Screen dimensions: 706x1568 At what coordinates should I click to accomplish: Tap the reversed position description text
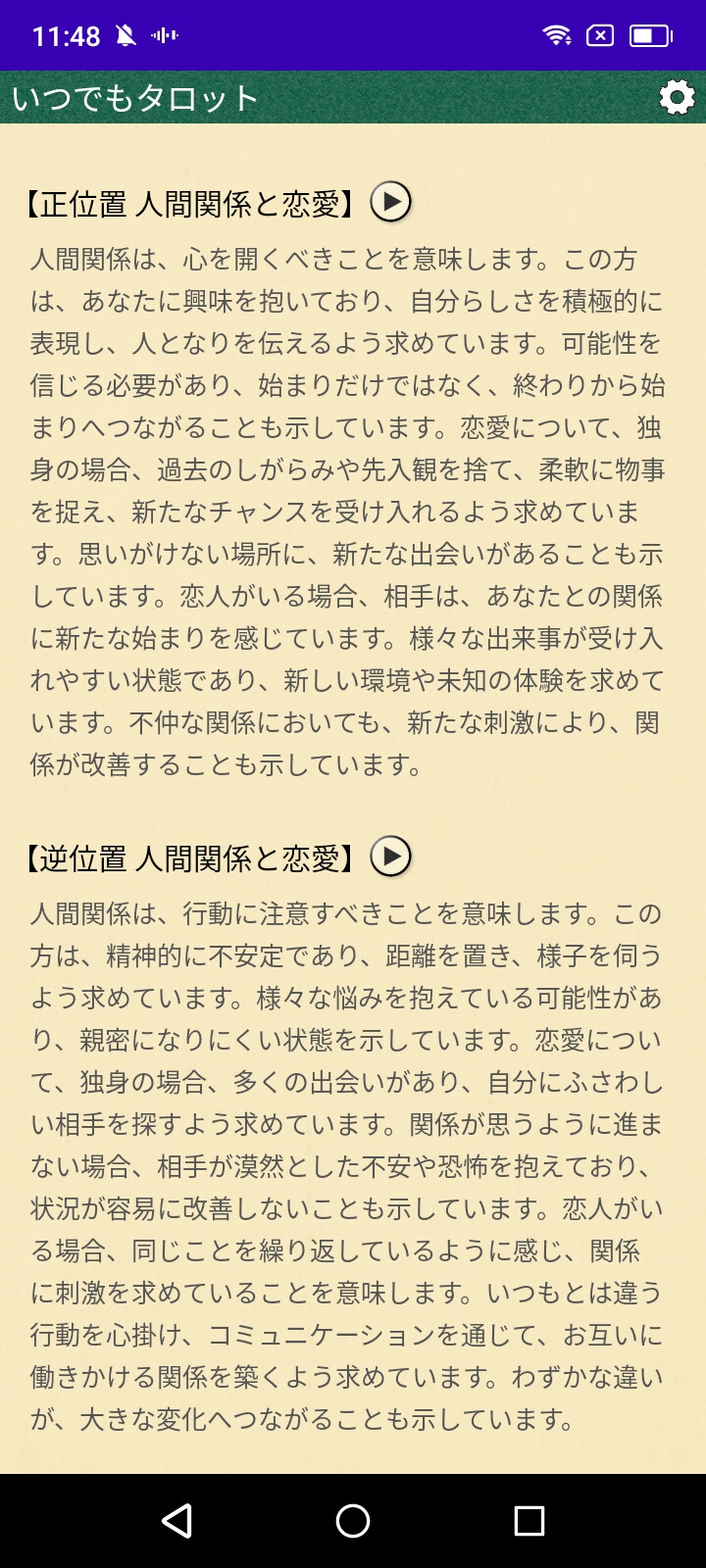(x=353, y=1156)
